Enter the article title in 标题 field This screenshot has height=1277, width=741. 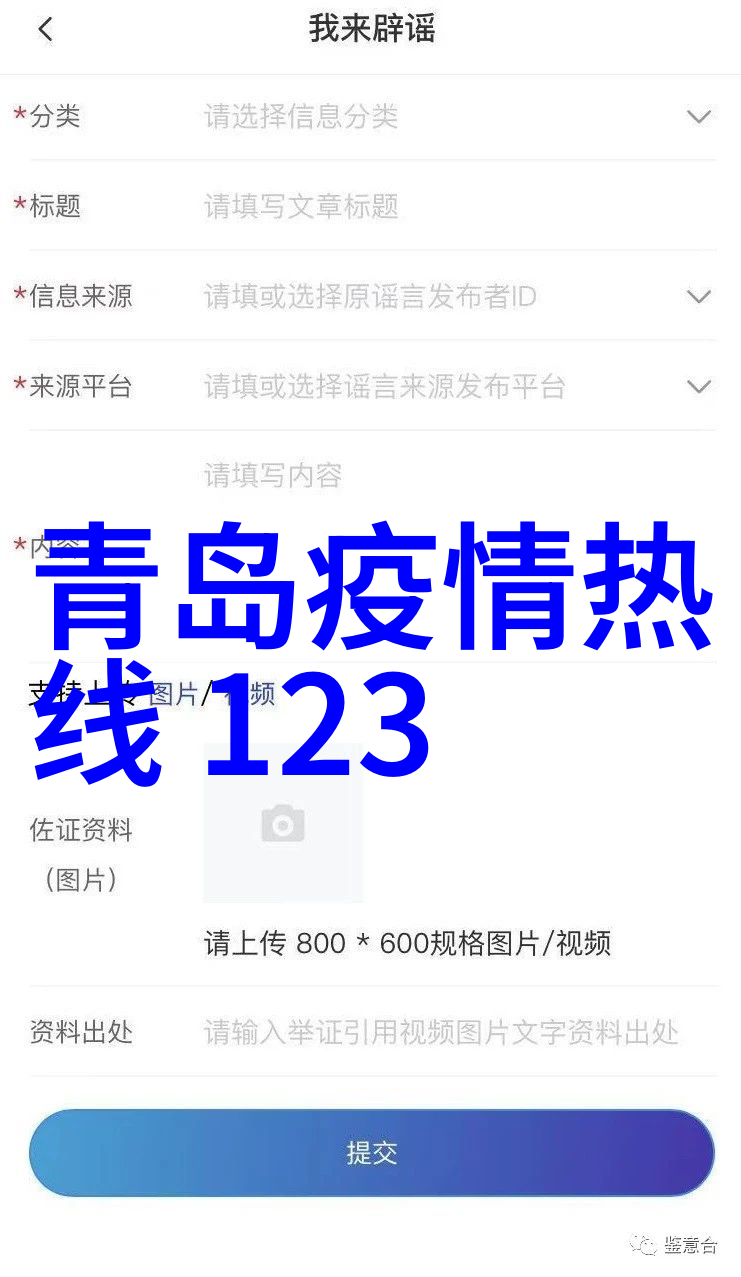[x=400, y=207]
